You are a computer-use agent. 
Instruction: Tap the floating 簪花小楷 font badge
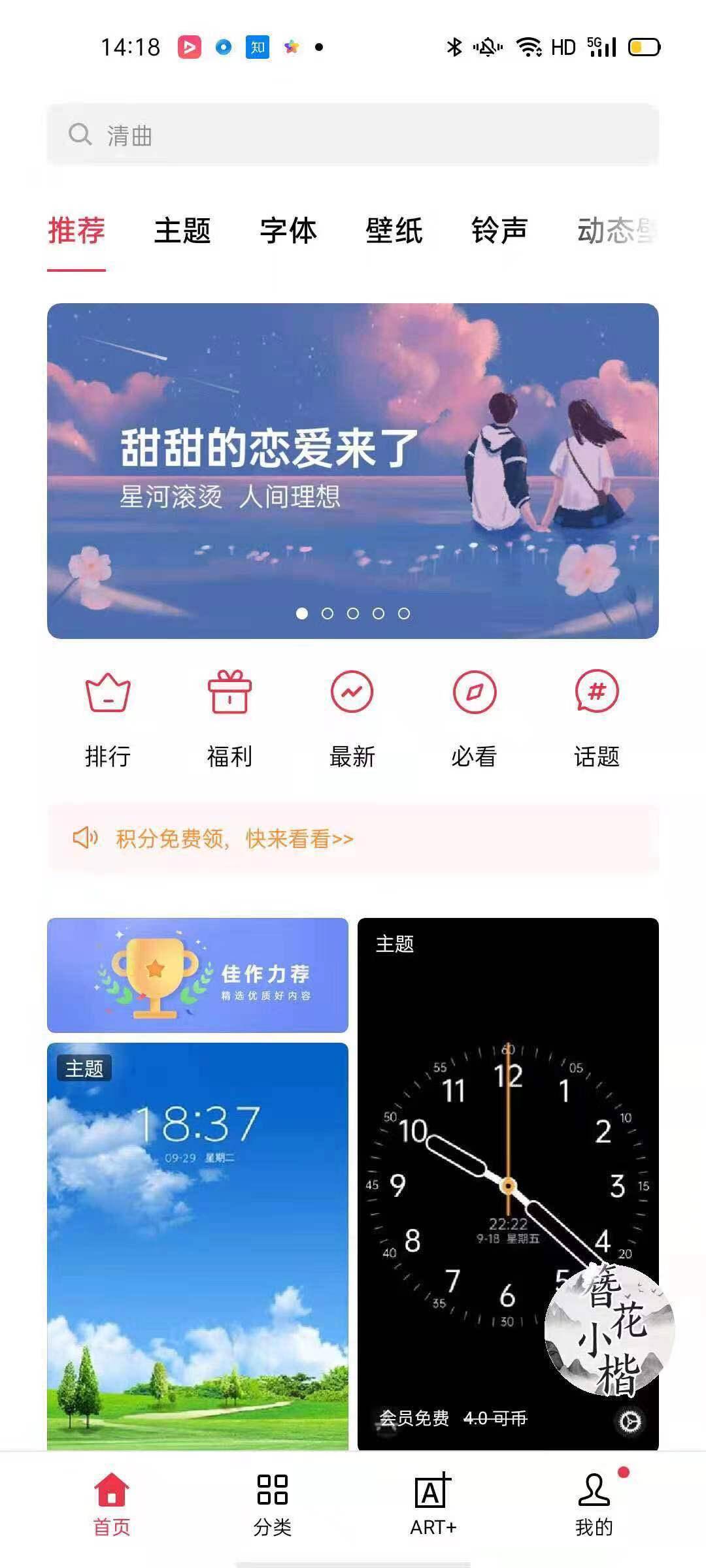point(609,1330)
